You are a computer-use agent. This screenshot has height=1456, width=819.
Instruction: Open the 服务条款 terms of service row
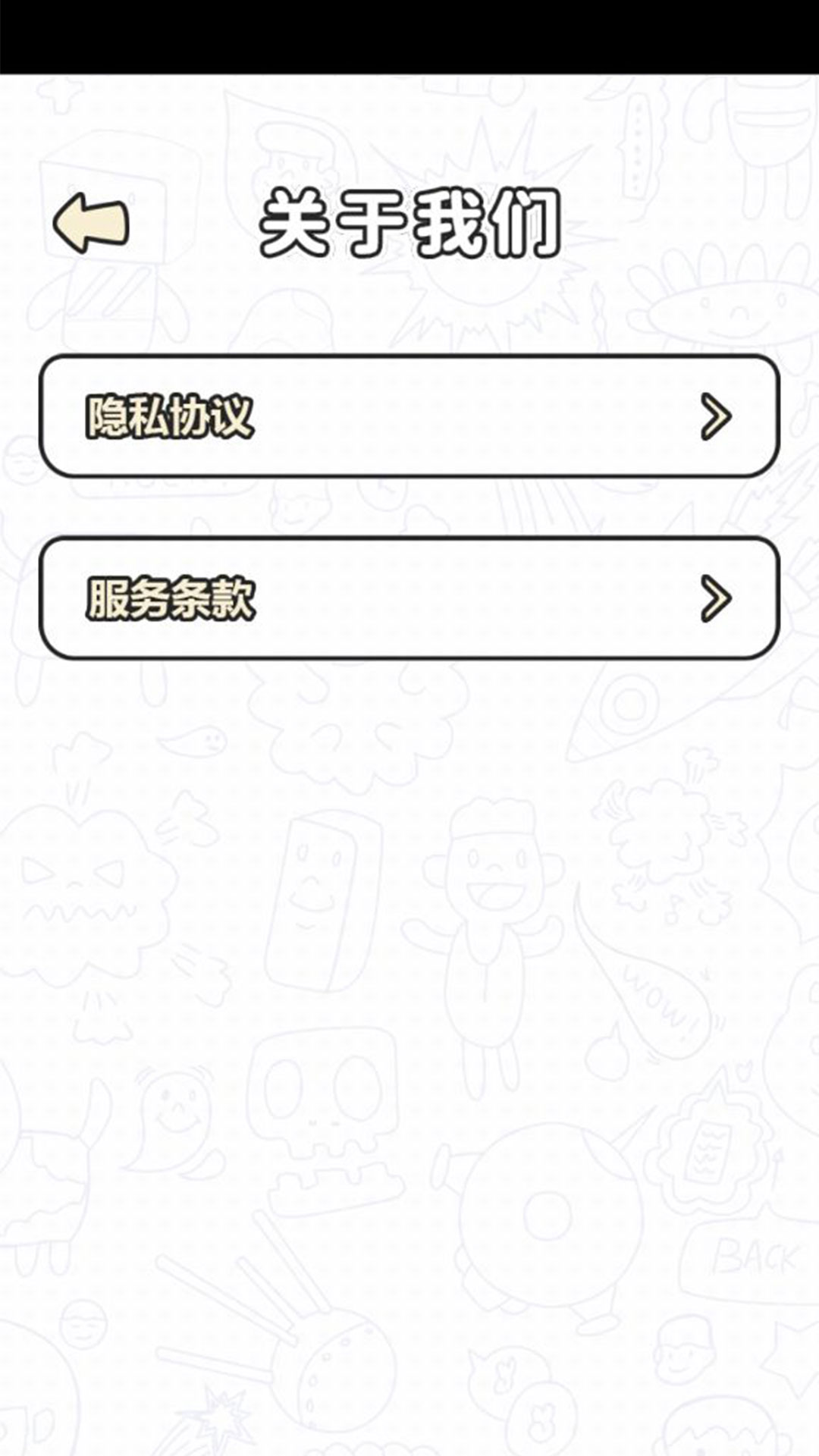click(x=409, y=598)
